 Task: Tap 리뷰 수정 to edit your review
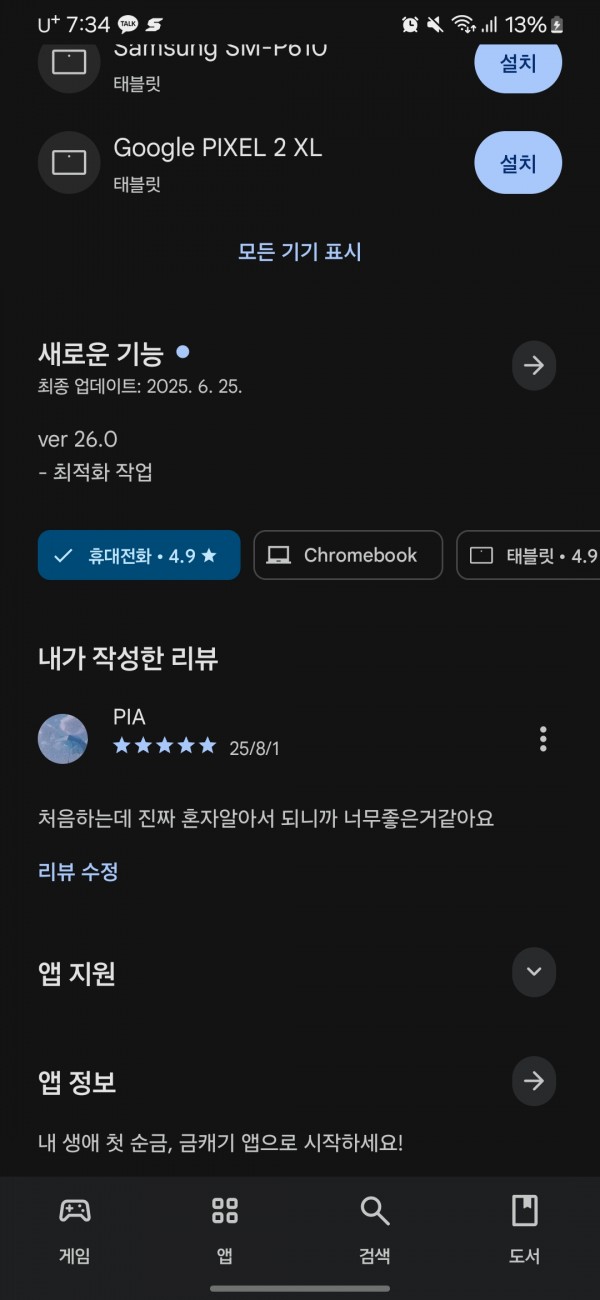coord(78,872)
